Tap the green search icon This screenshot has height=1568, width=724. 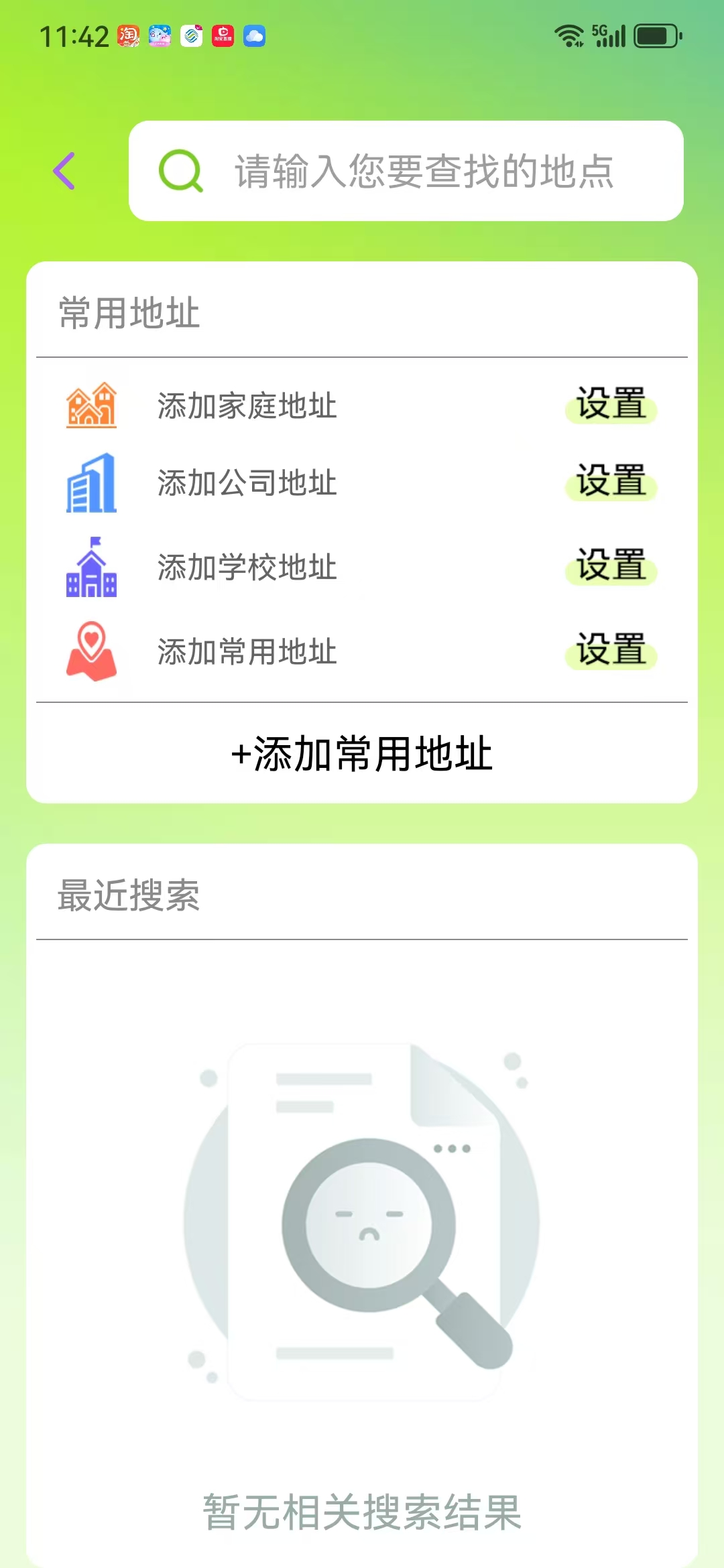click(181, 171)
